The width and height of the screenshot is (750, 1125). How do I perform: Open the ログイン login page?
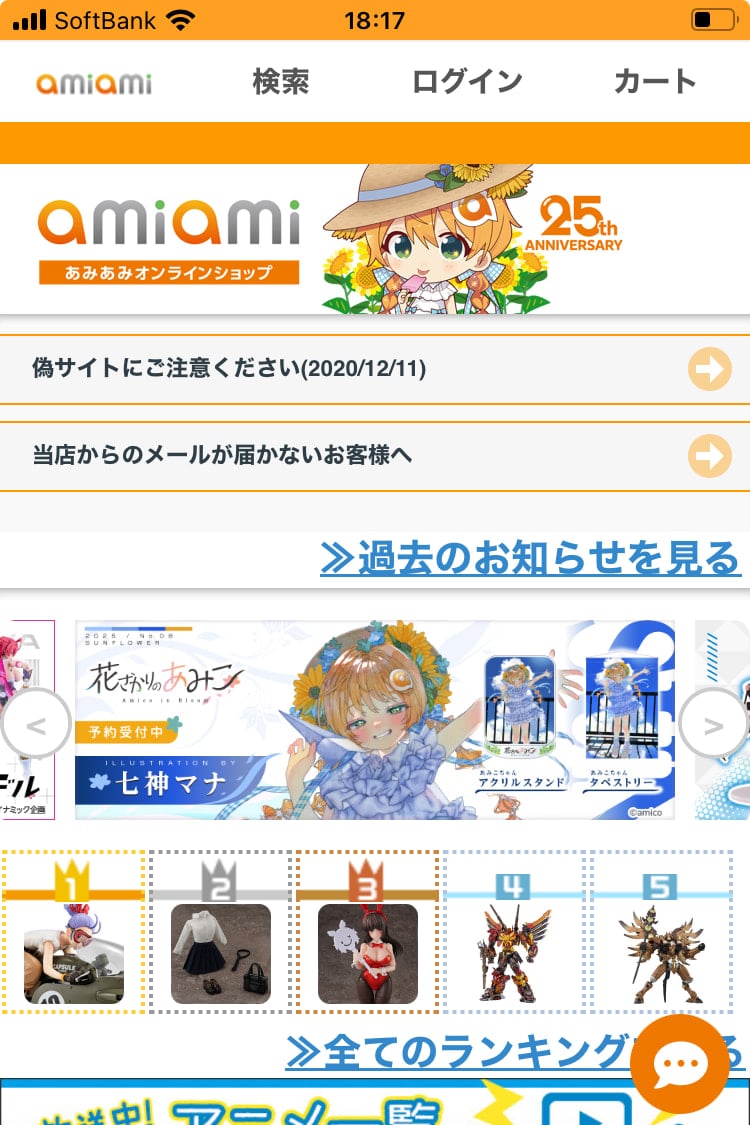coord(467,82)
